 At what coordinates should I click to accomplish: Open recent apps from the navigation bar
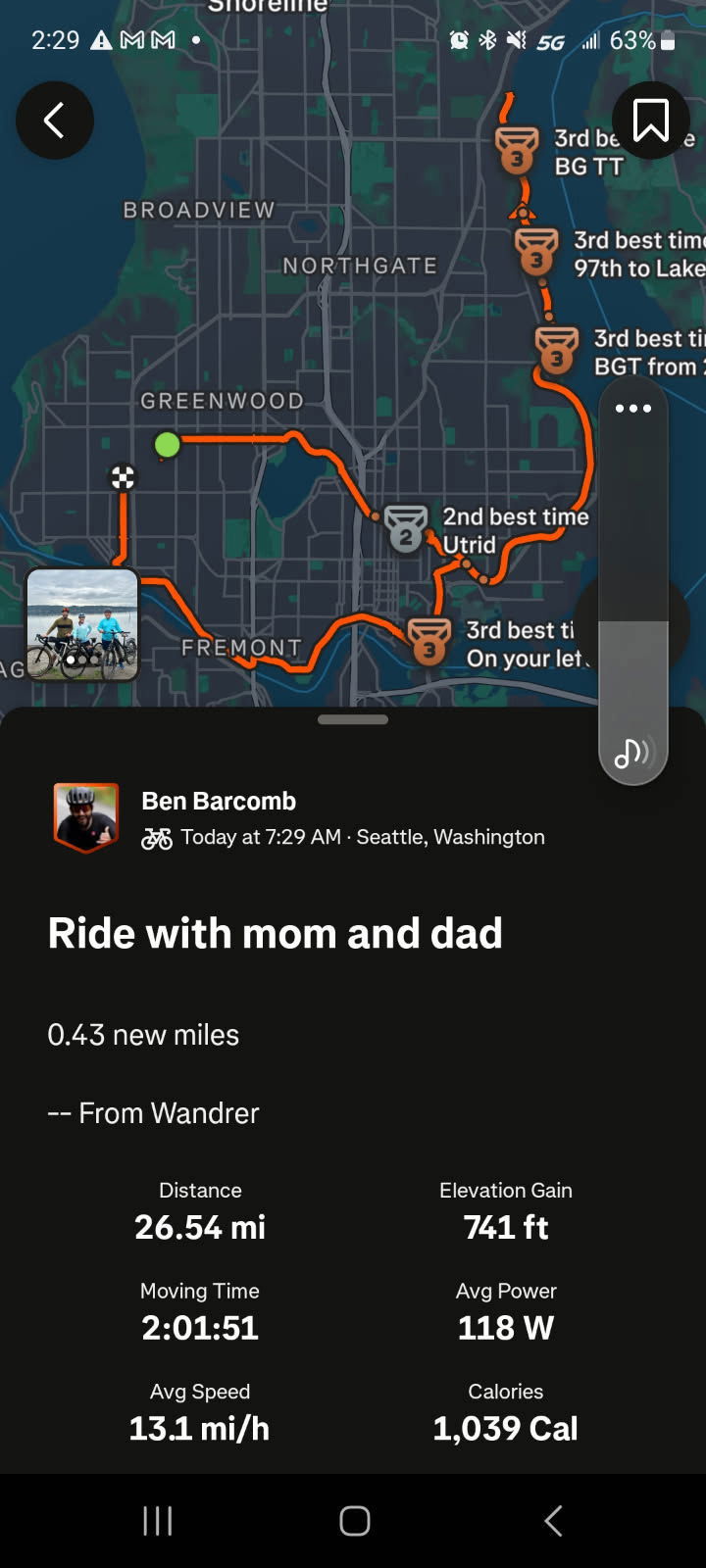(x=158, y=1520)
